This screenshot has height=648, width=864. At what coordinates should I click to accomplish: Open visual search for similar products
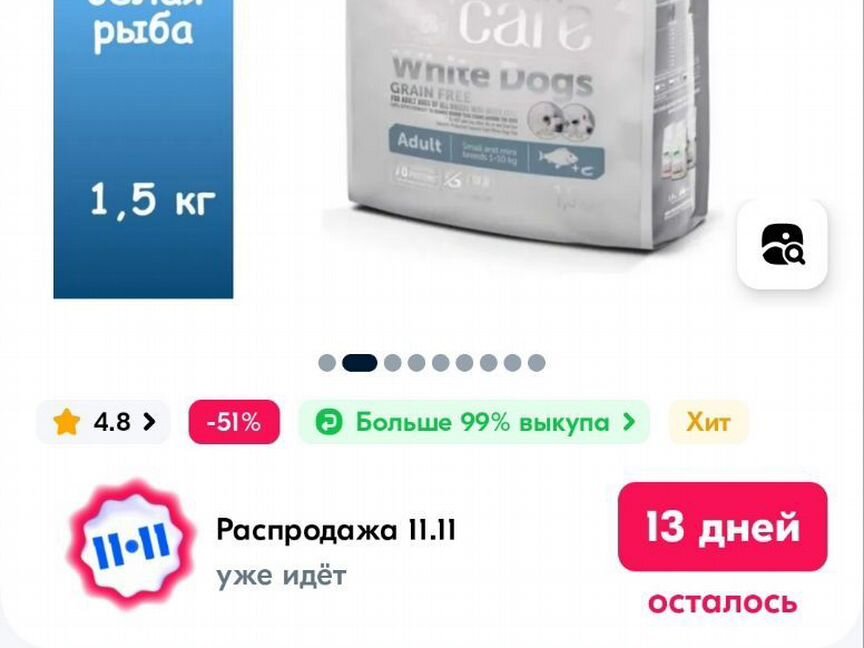[x=782, y=244]
